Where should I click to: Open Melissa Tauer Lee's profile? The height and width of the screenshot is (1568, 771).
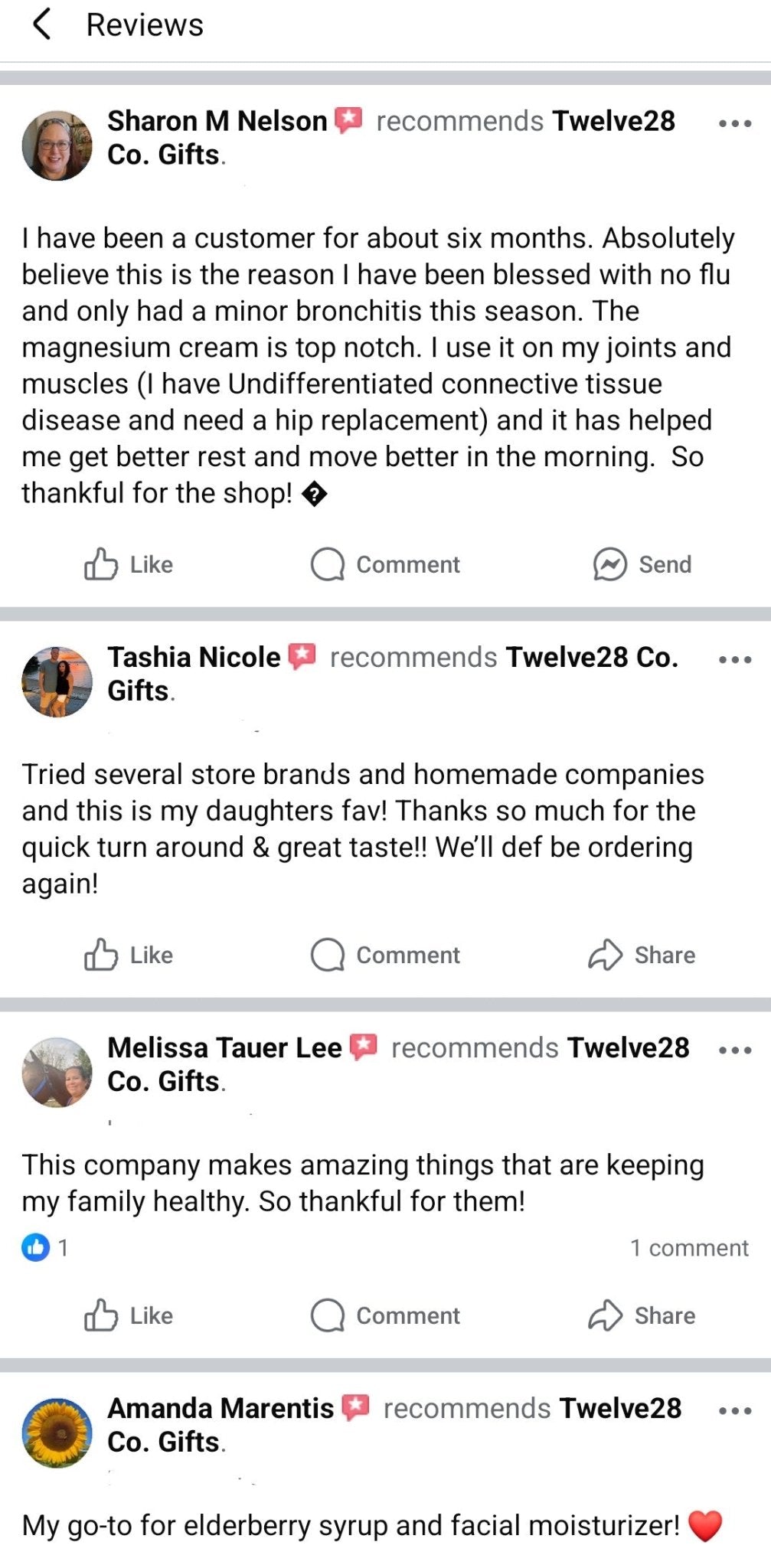click(x=224, y=1048)
